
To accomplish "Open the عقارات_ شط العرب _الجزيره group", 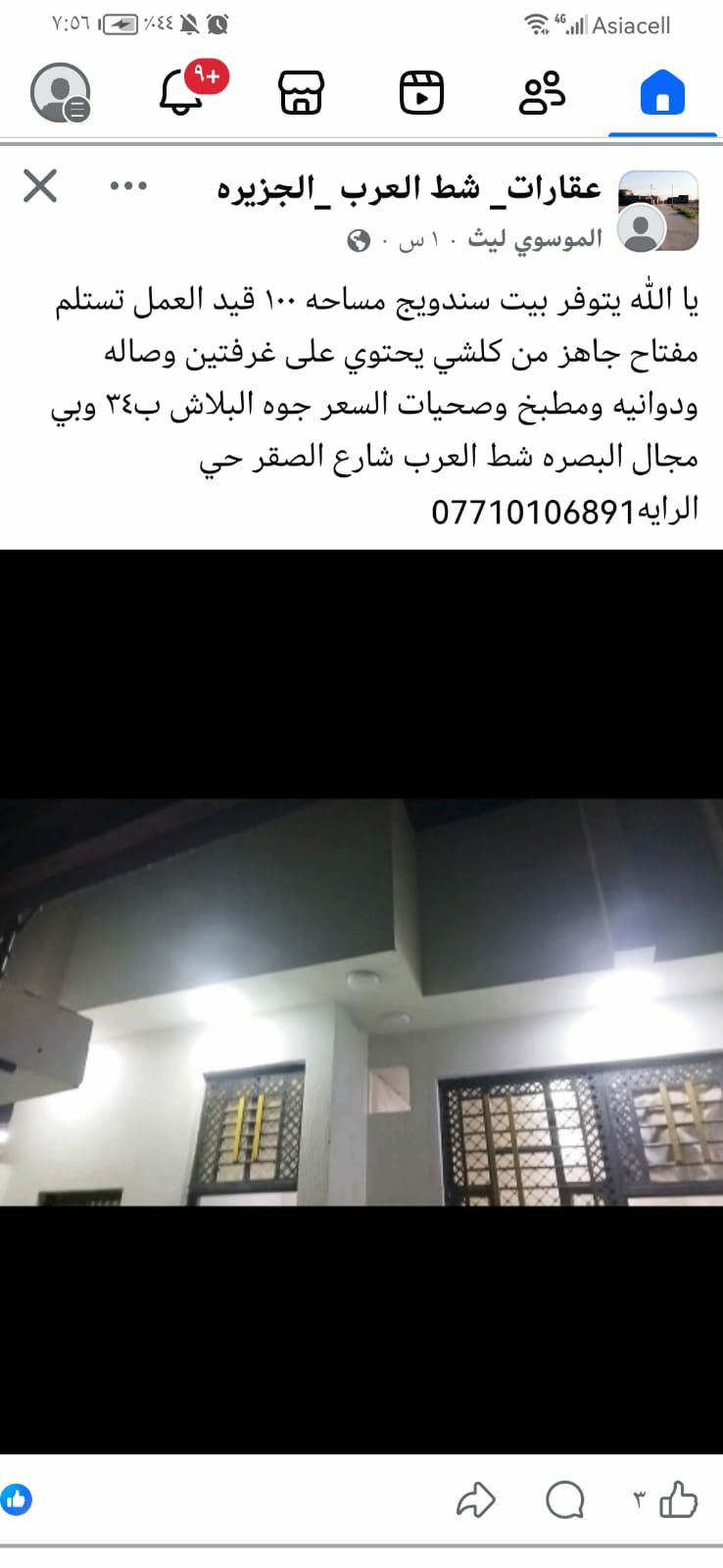I will pos(409,188).
